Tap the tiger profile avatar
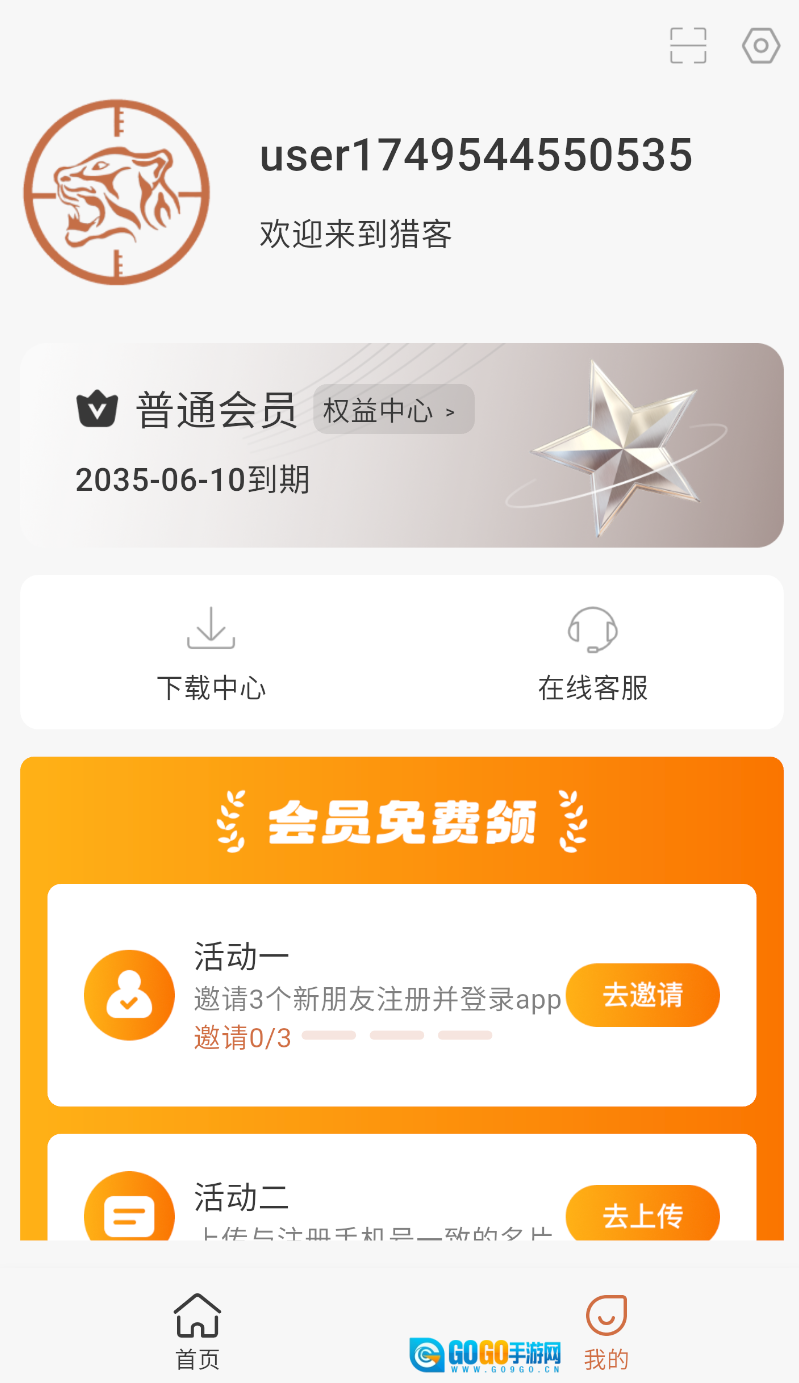This screenshot has width=799, height=1383. tap(117, 192)
